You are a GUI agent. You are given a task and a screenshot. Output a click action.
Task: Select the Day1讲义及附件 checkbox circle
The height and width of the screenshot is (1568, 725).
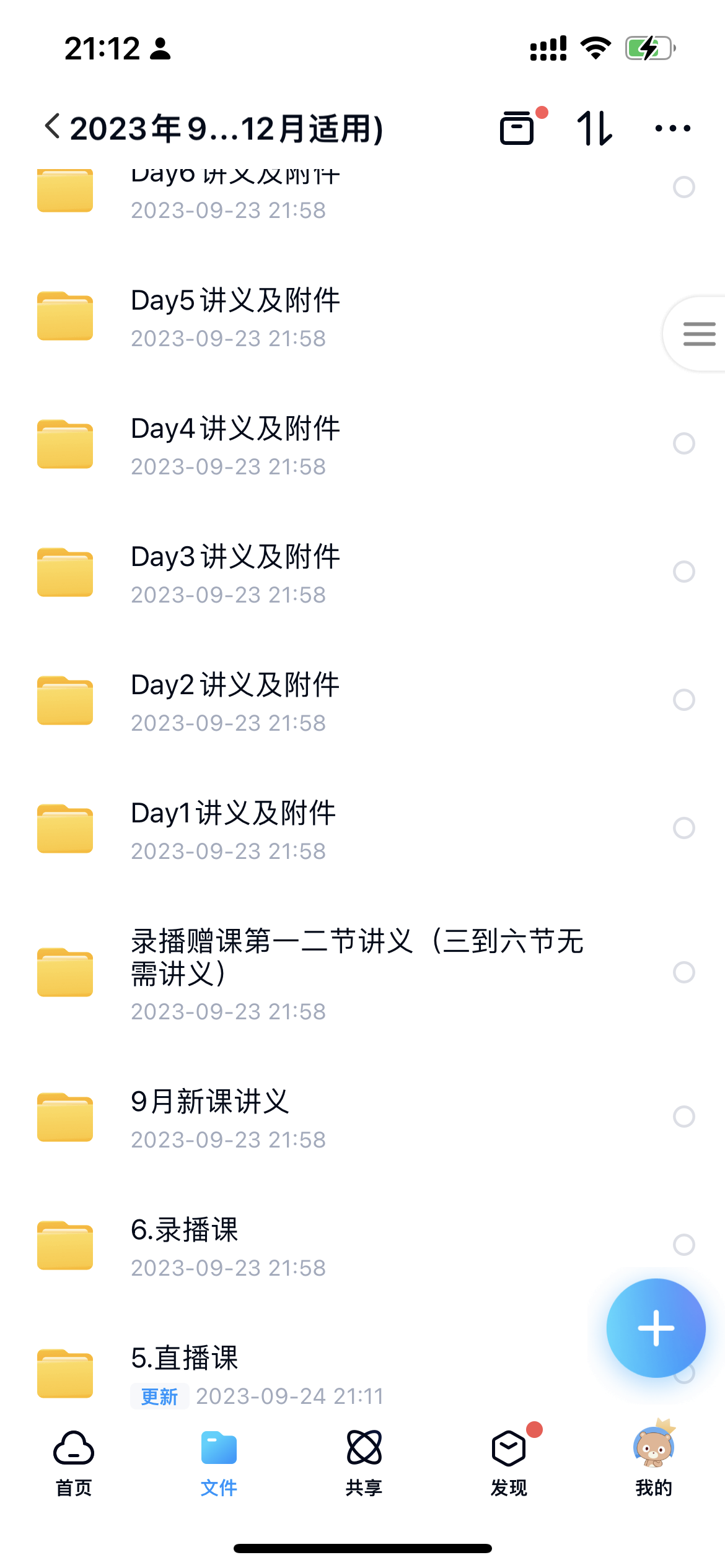click(684, 828)
